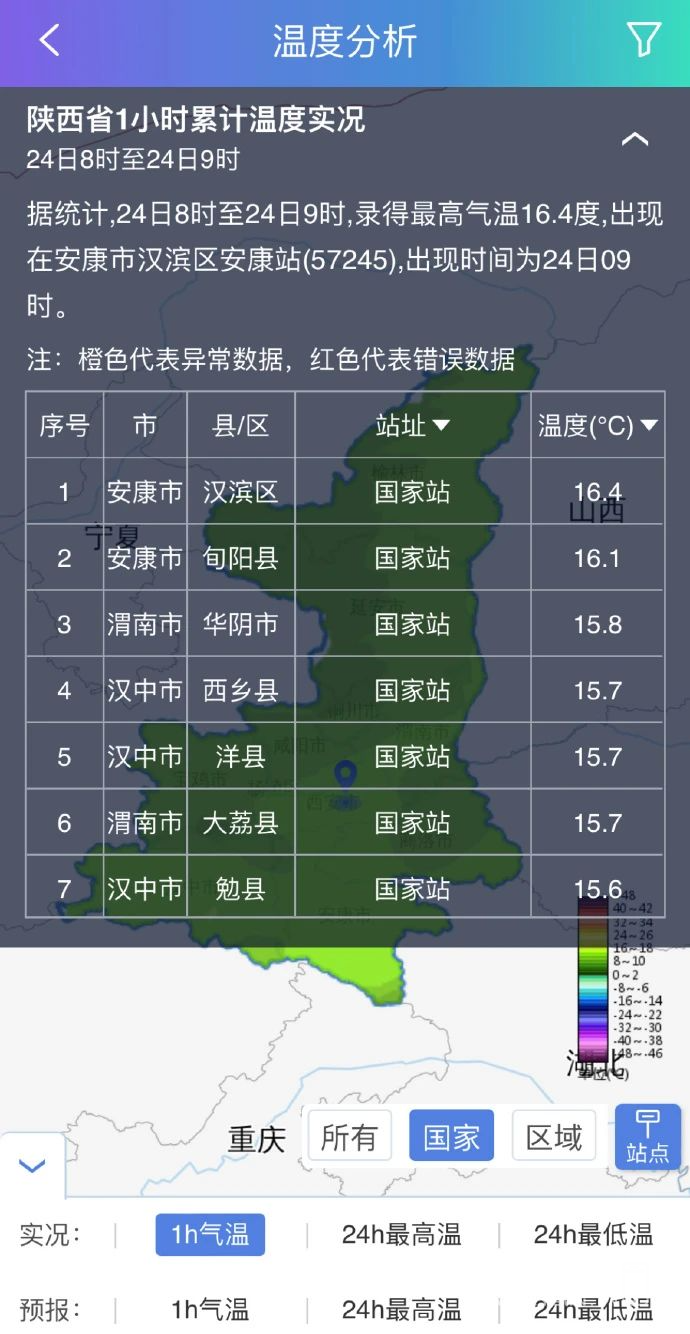Select the 区域 station filter
690x1334 pixels.
(554, 1137)
